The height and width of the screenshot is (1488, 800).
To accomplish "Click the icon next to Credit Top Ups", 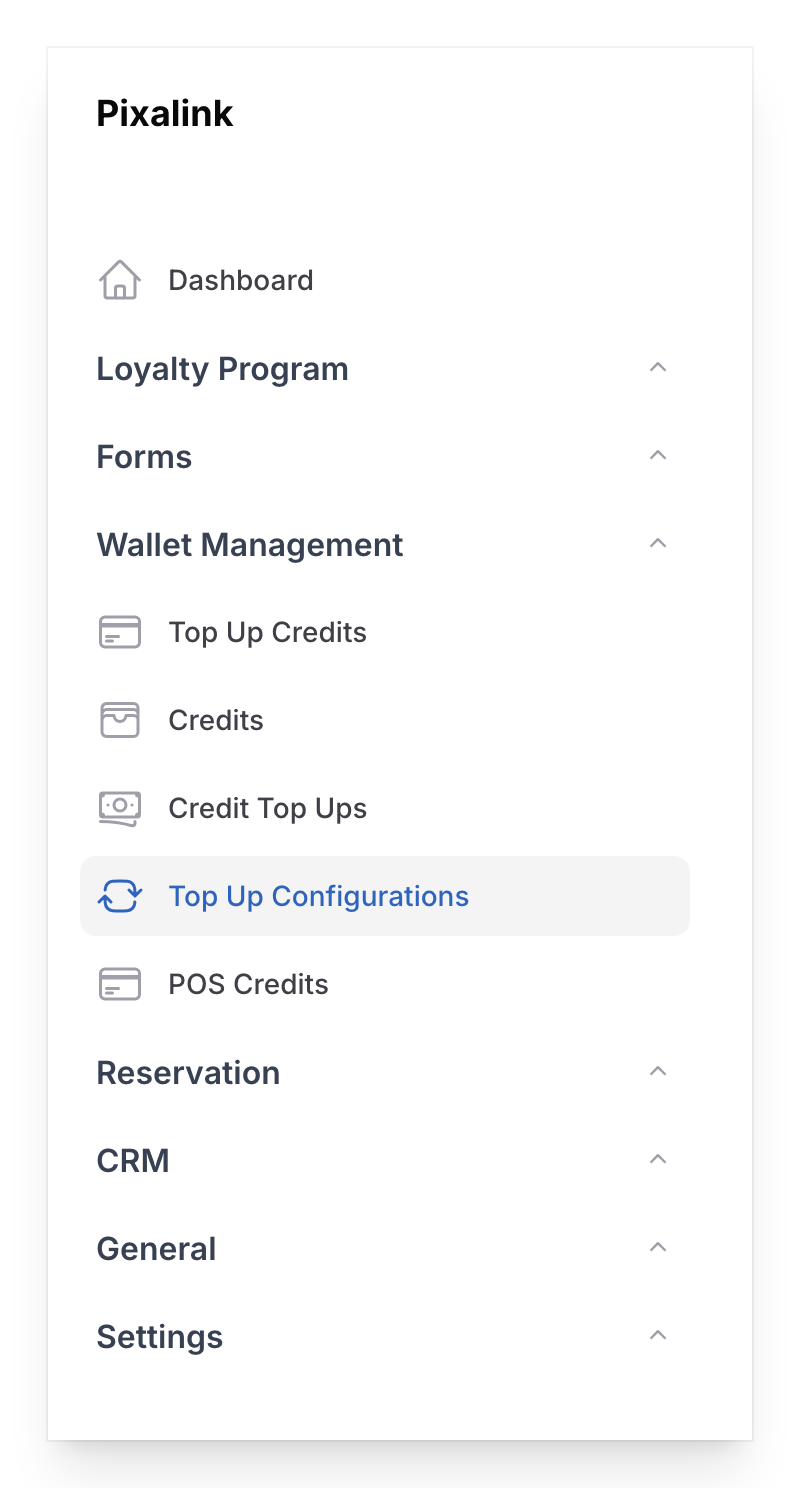I will tap(119, 808).
